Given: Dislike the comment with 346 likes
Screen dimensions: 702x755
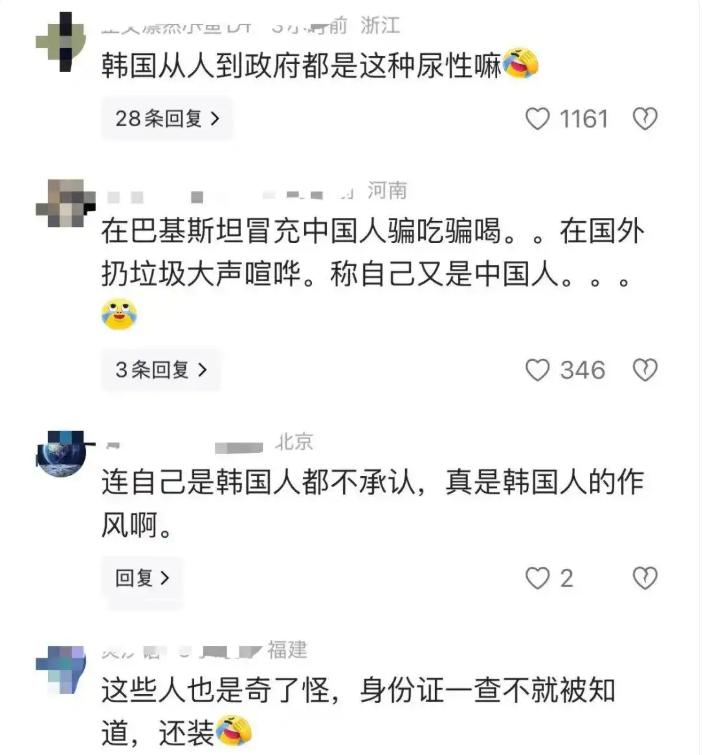Looking at the screenshot, I should (x=645, y=370).
